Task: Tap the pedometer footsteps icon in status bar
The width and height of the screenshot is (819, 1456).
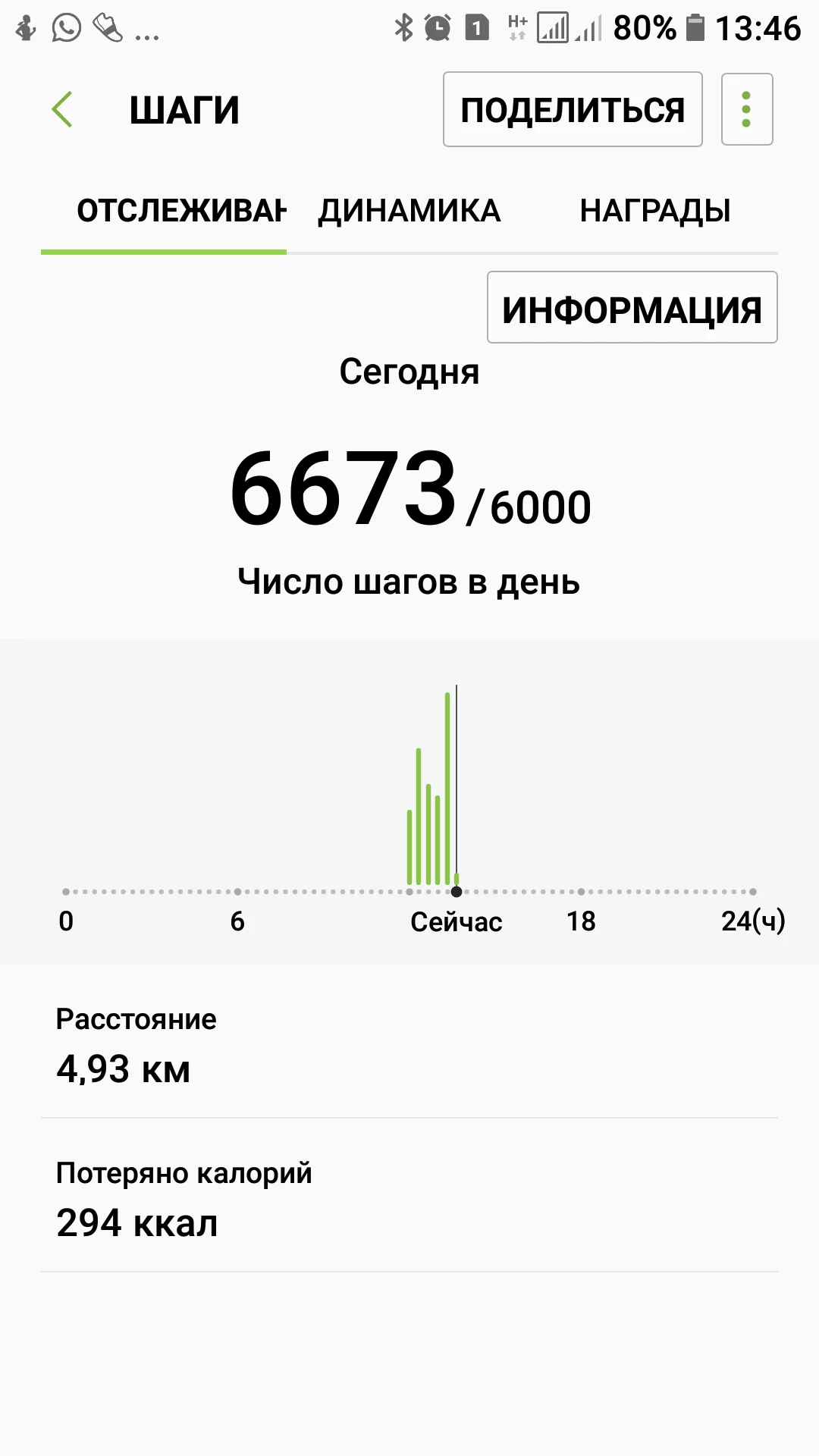Action: point(106,27)
